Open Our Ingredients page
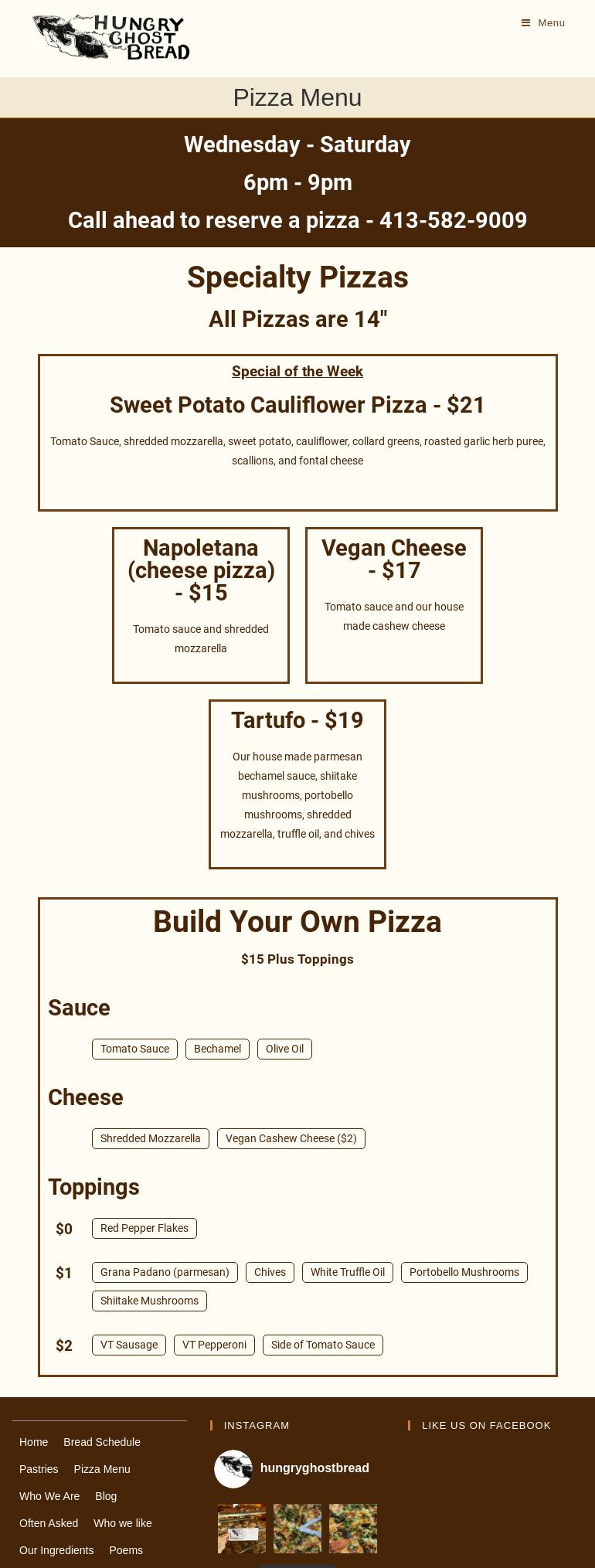This screenshot has height=1568, width=595. (56, 1550)
